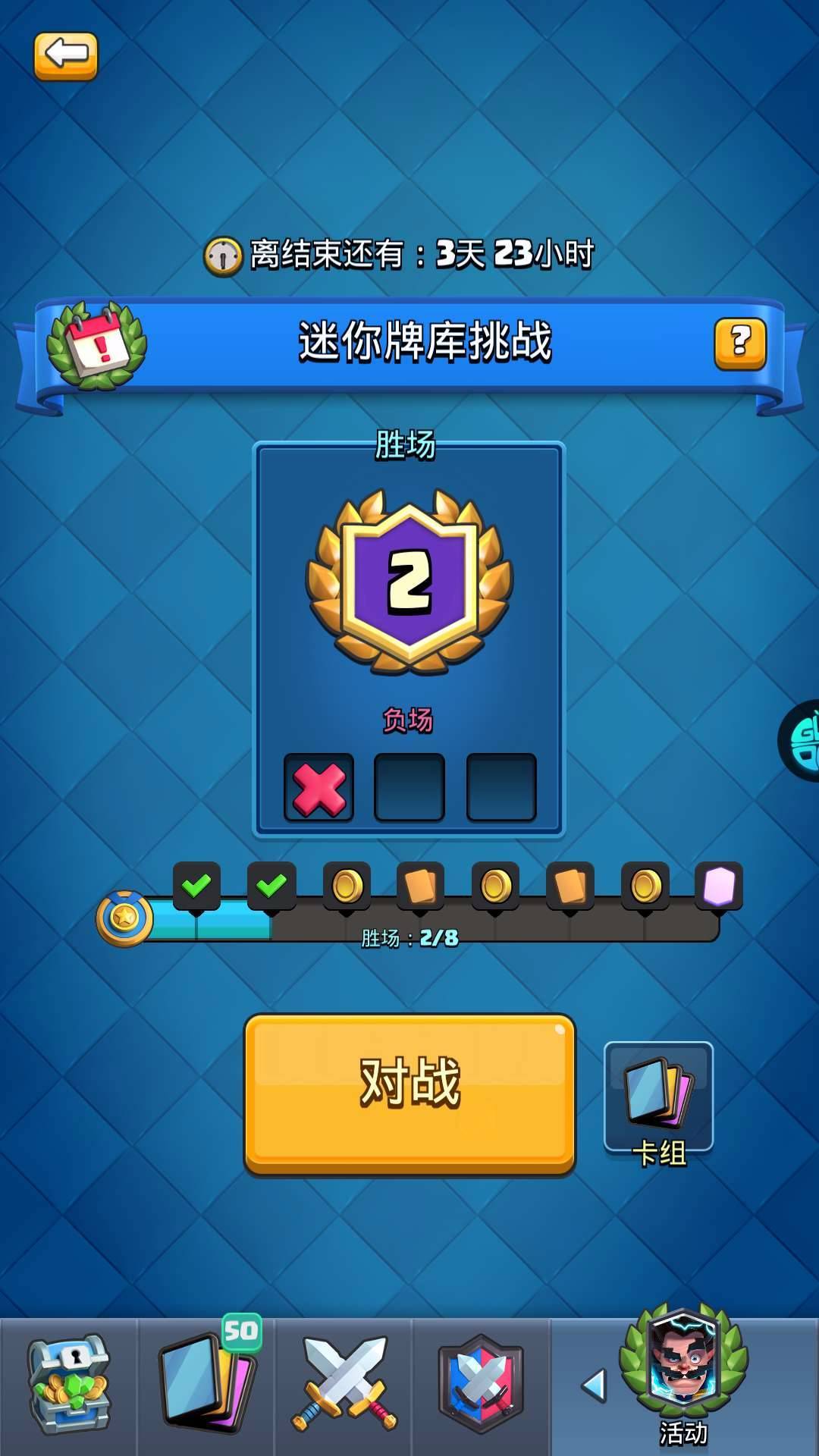
Task: Open the question mark help for this challenge
Action: 740,344
